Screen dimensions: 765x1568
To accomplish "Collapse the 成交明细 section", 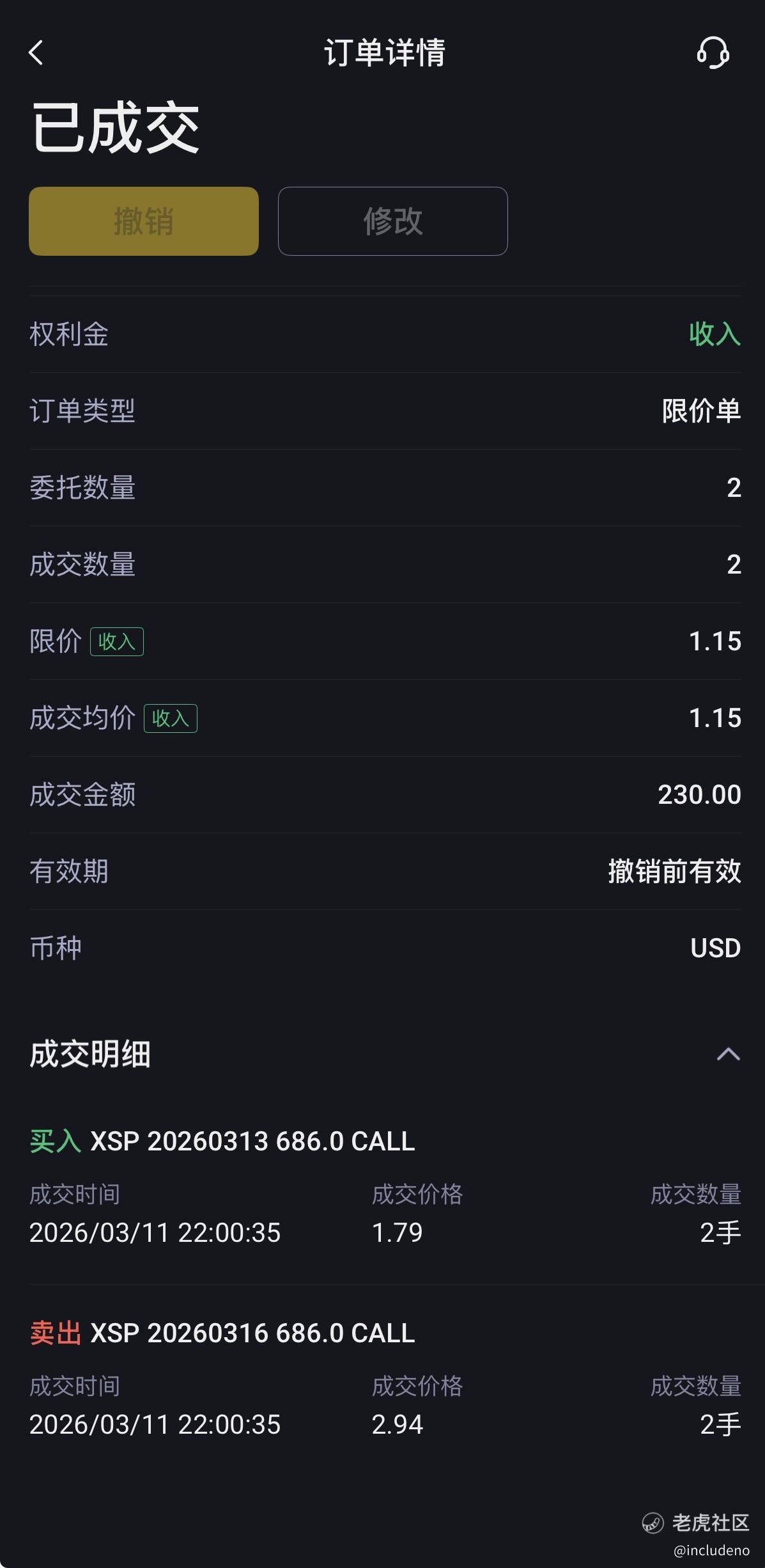I will pos(728,1054).
